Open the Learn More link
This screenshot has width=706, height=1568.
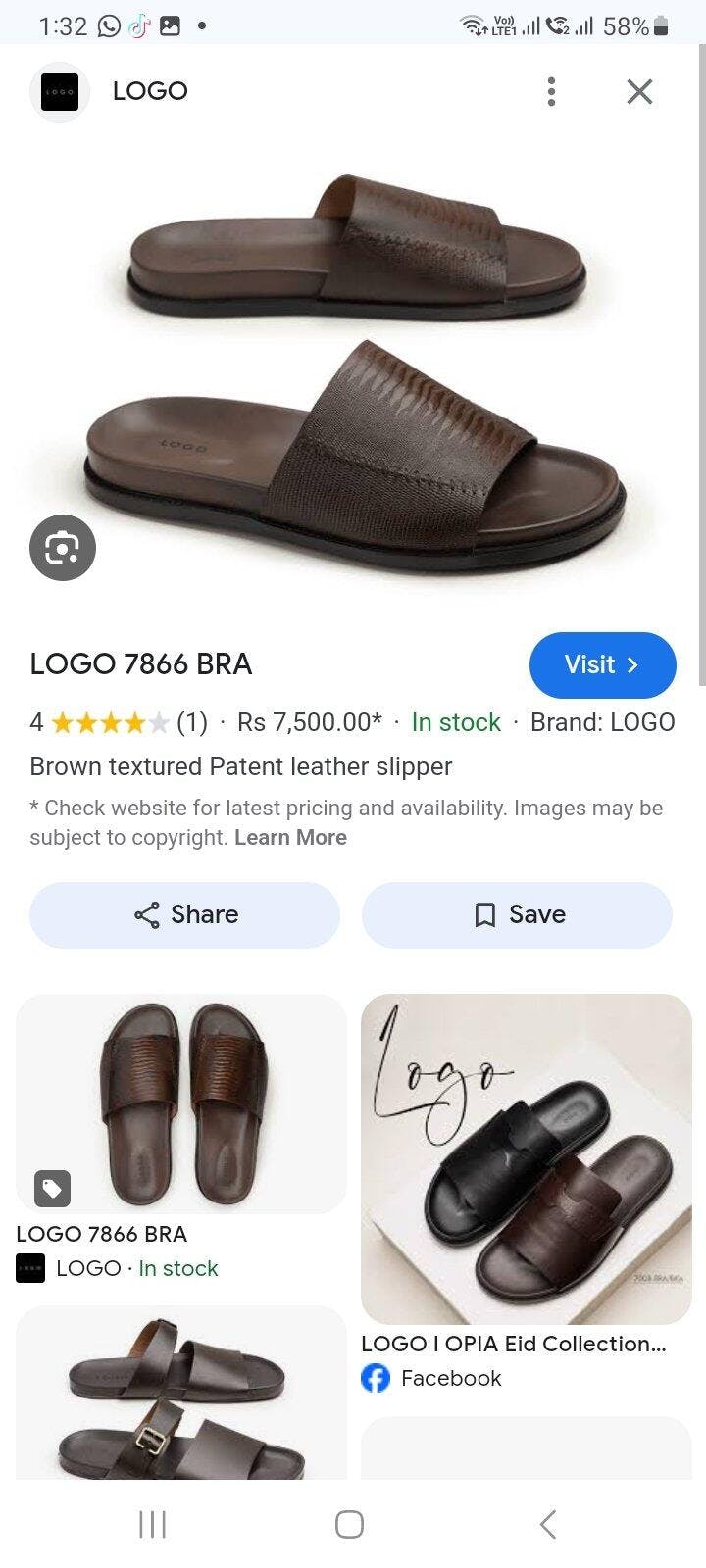point(290,838)
